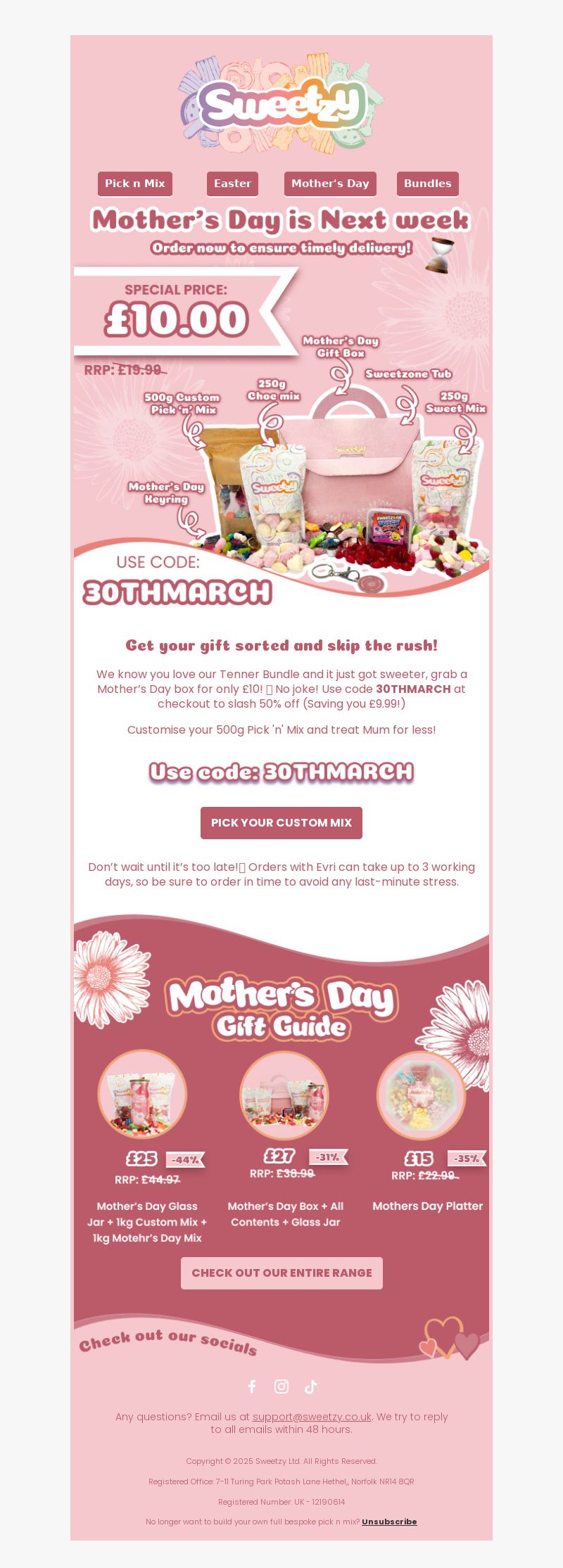Image resolution: width=563 pixels, height=1568 pixels.
Task: Open the Sweetzy Instagram profile
Action: [281, 1387]
